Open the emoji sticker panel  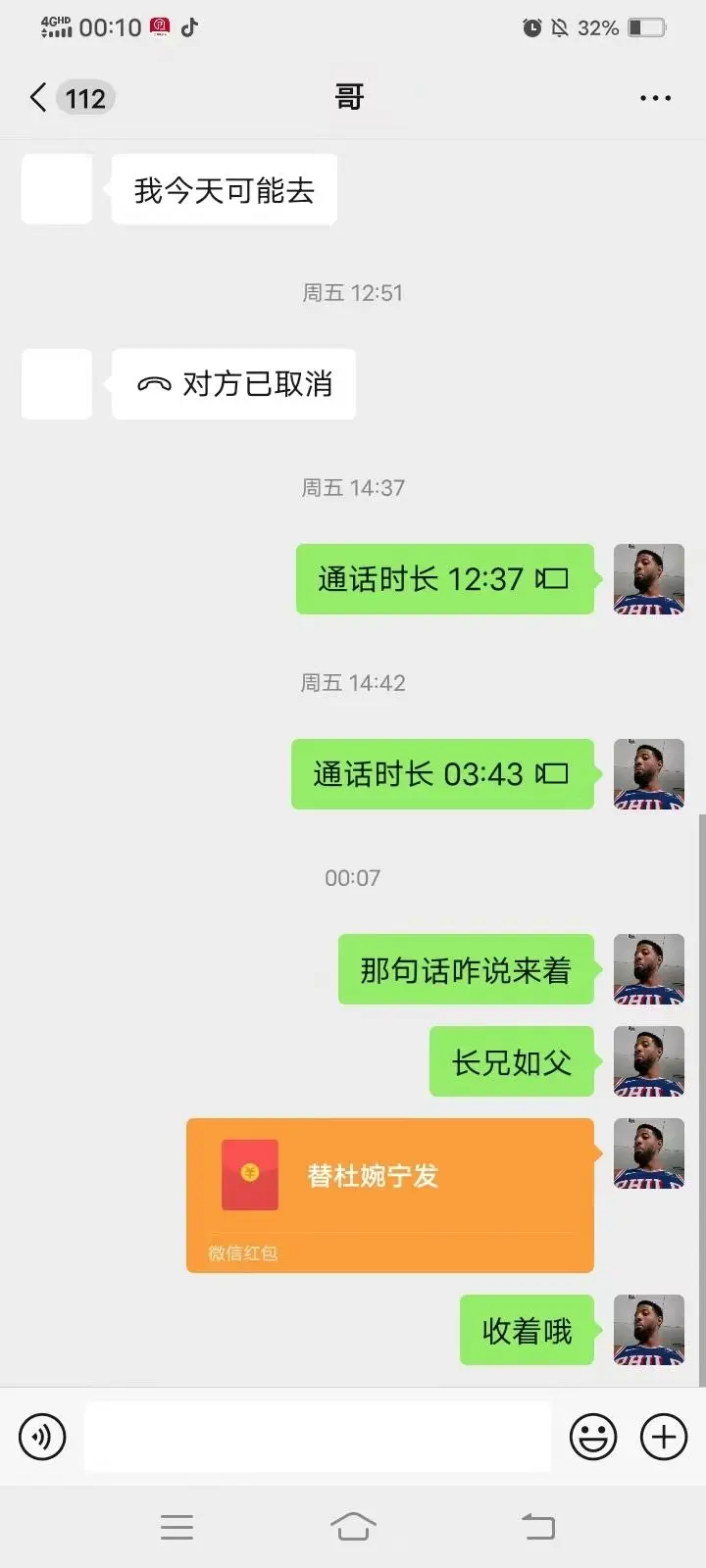tap(593, 1437)
